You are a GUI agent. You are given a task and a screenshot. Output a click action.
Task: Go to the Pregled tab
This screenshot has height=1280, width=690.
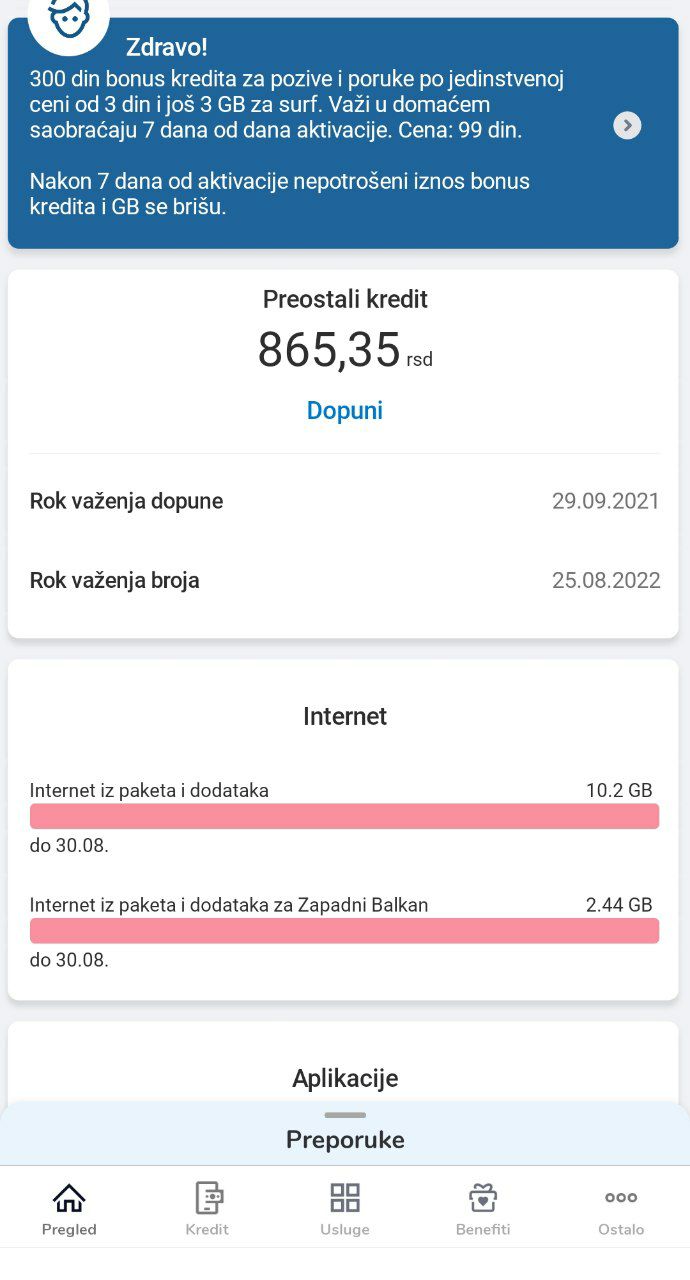pyautogui.click(x=69, y=1208)
